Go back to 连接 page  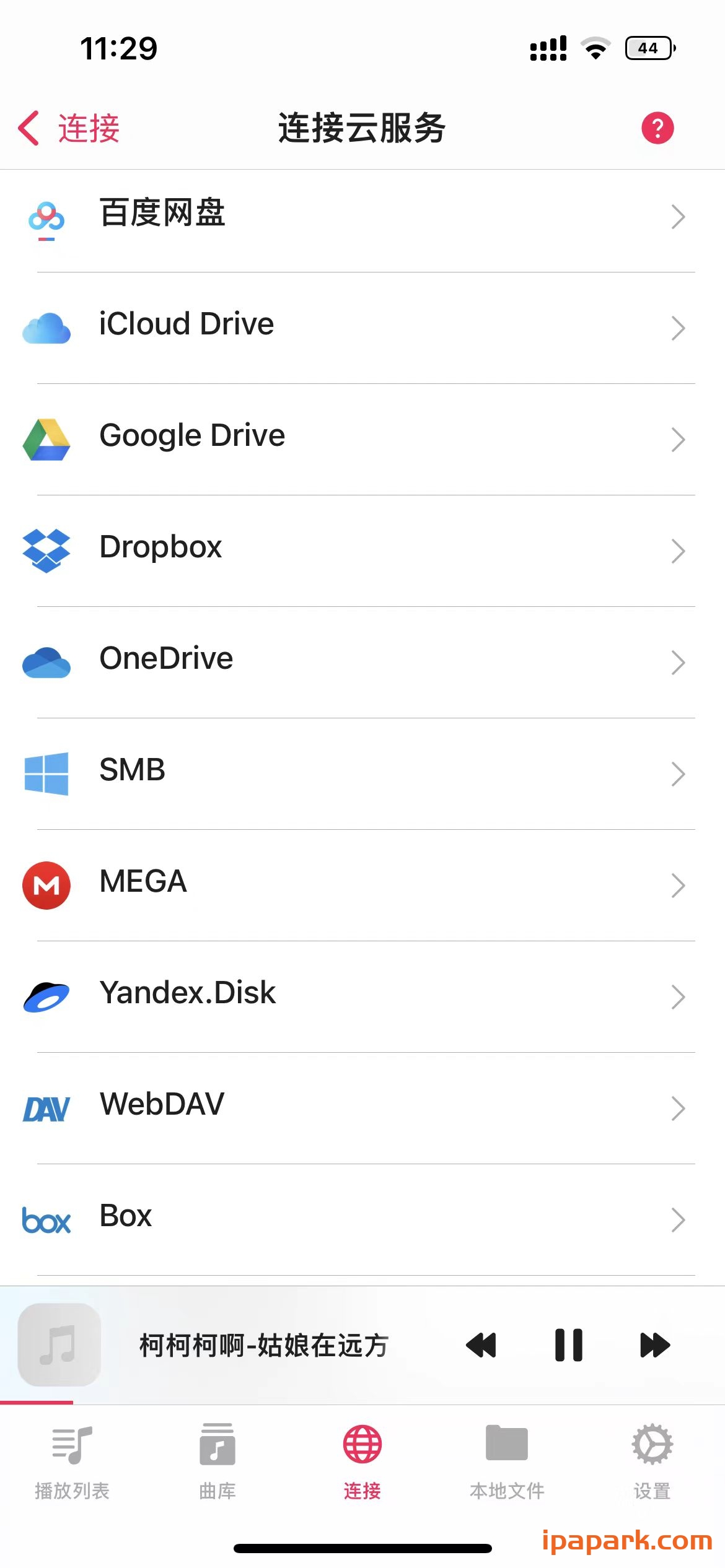click(x=68, y=127)
